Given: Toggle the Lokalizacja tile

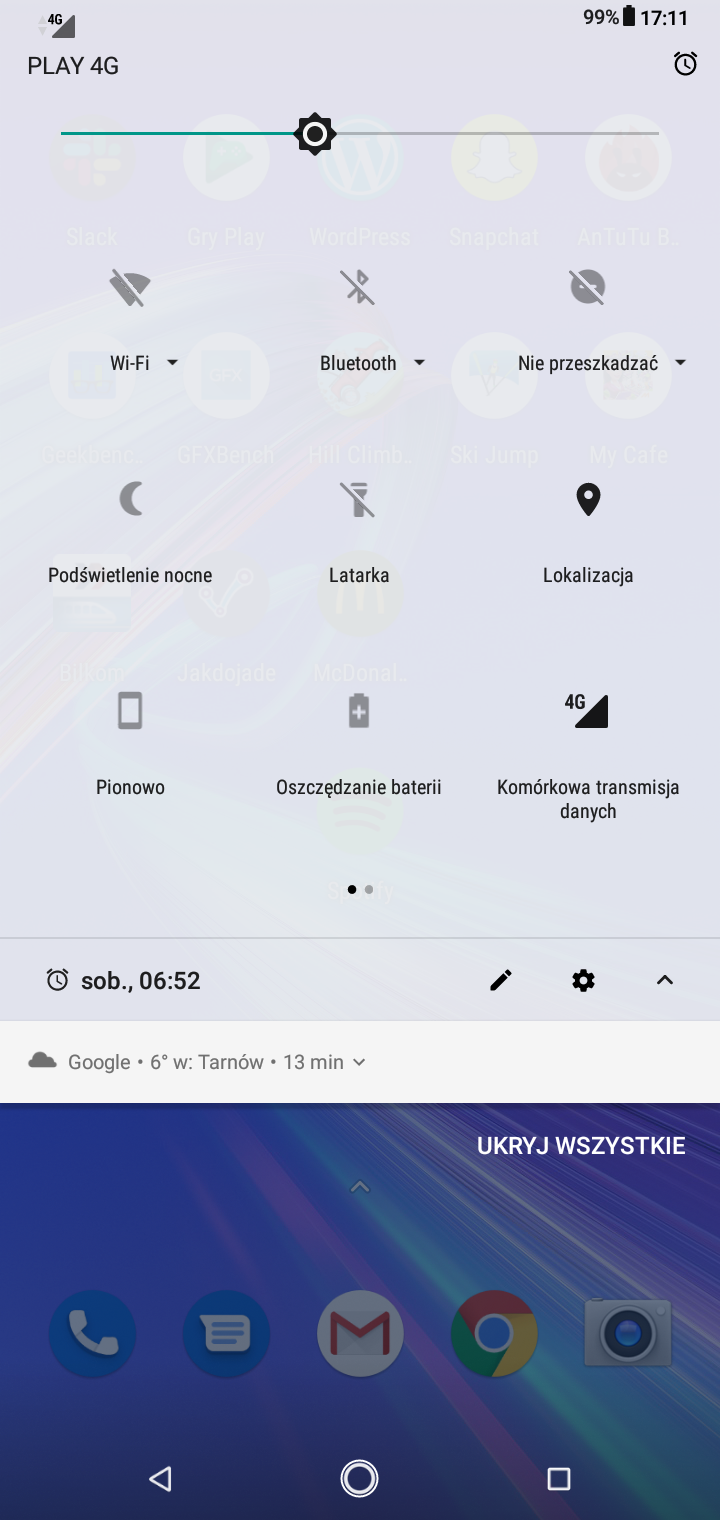Looking at the screenshot, I should coord(588,499).
